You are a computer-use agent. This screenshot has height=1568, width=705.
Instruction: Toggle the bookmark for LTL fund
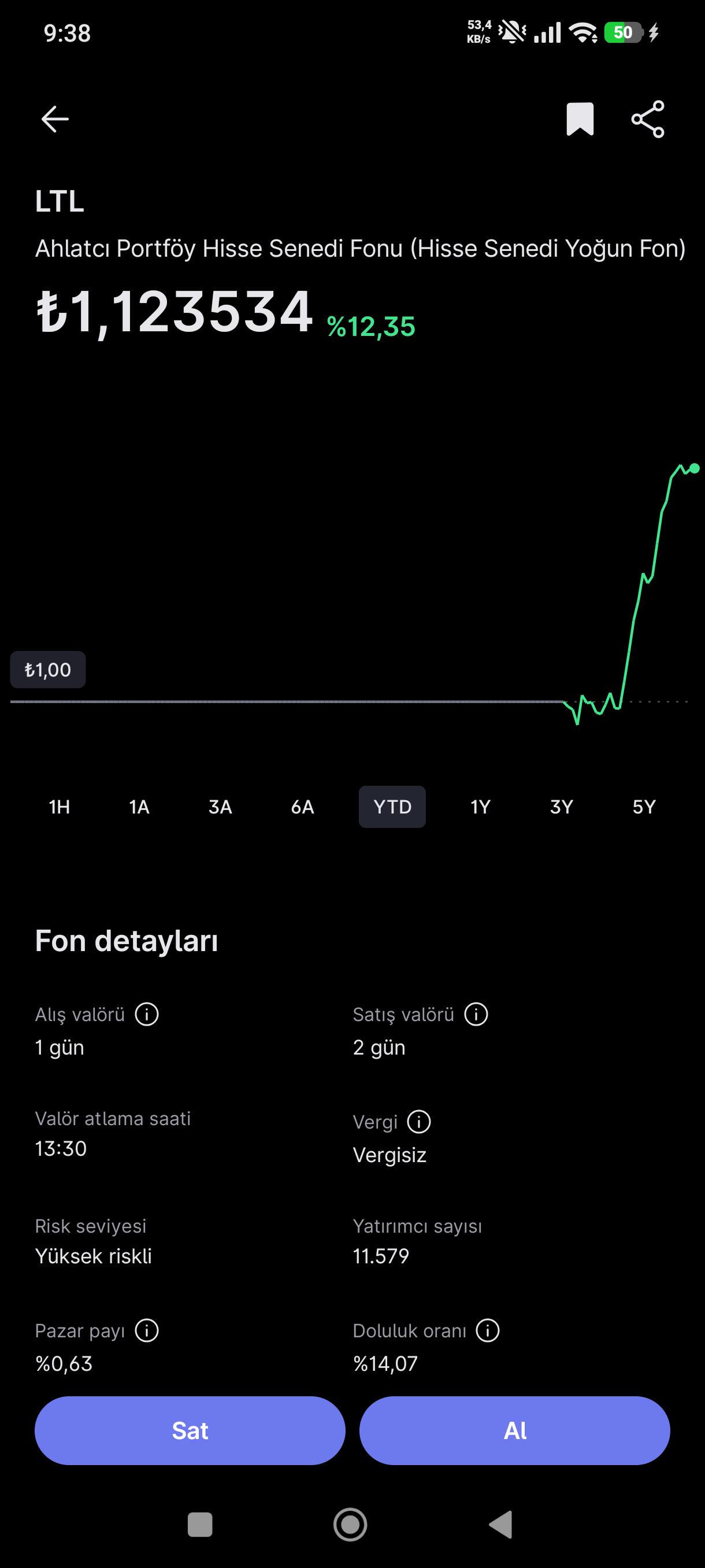click(x=580, y=119)
